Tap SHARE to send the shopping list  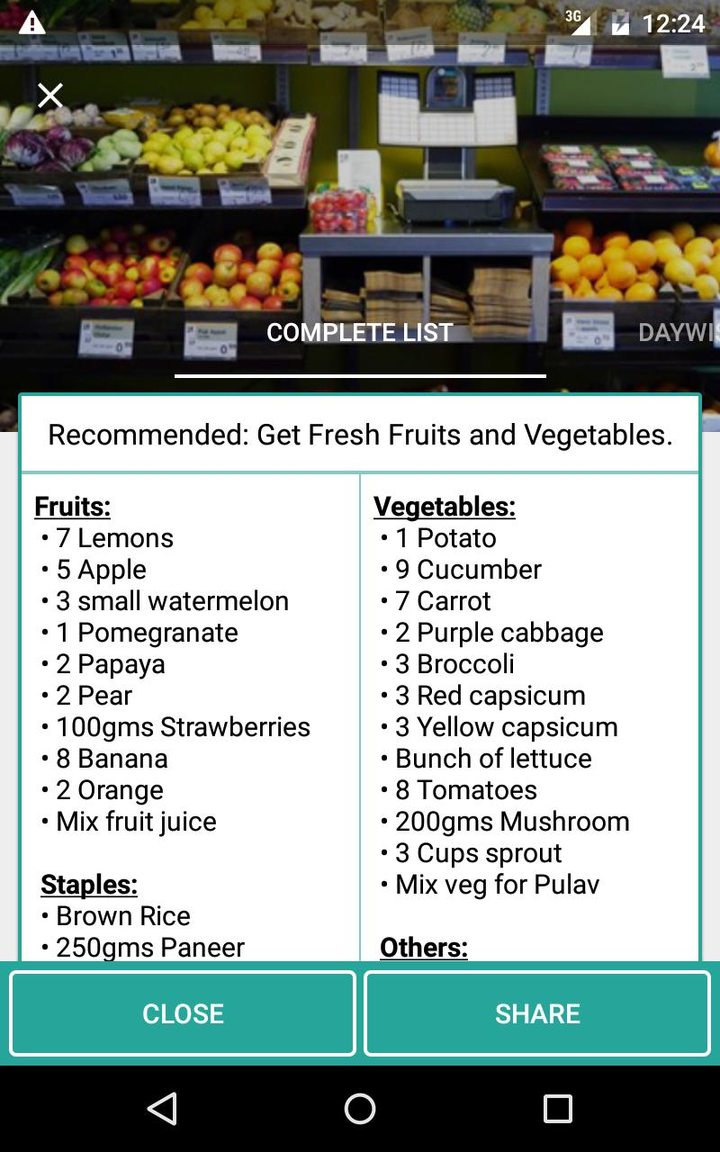click(536, 1013)
